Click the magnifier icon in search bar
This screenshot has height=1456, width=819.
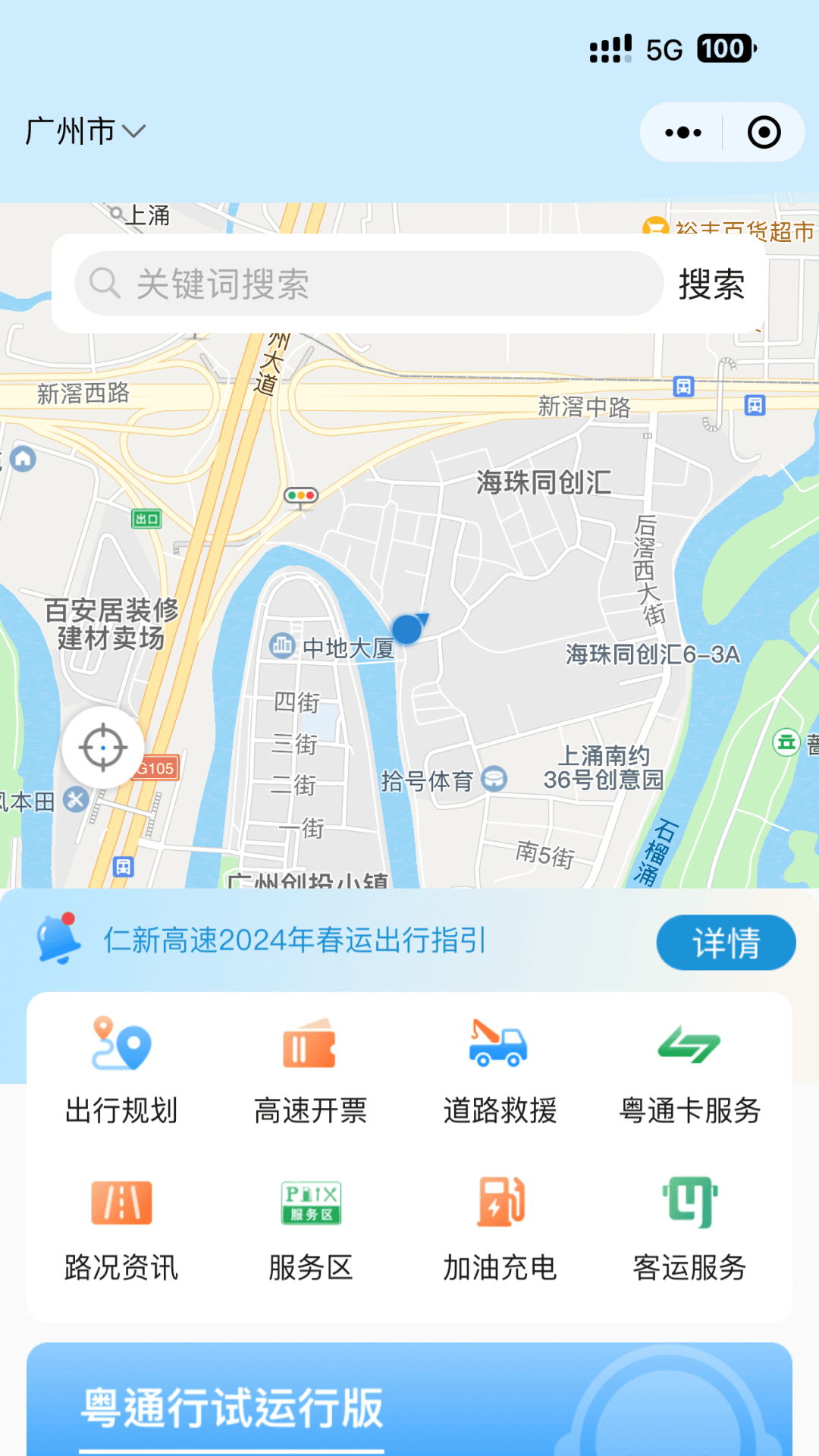click(105, 284)
